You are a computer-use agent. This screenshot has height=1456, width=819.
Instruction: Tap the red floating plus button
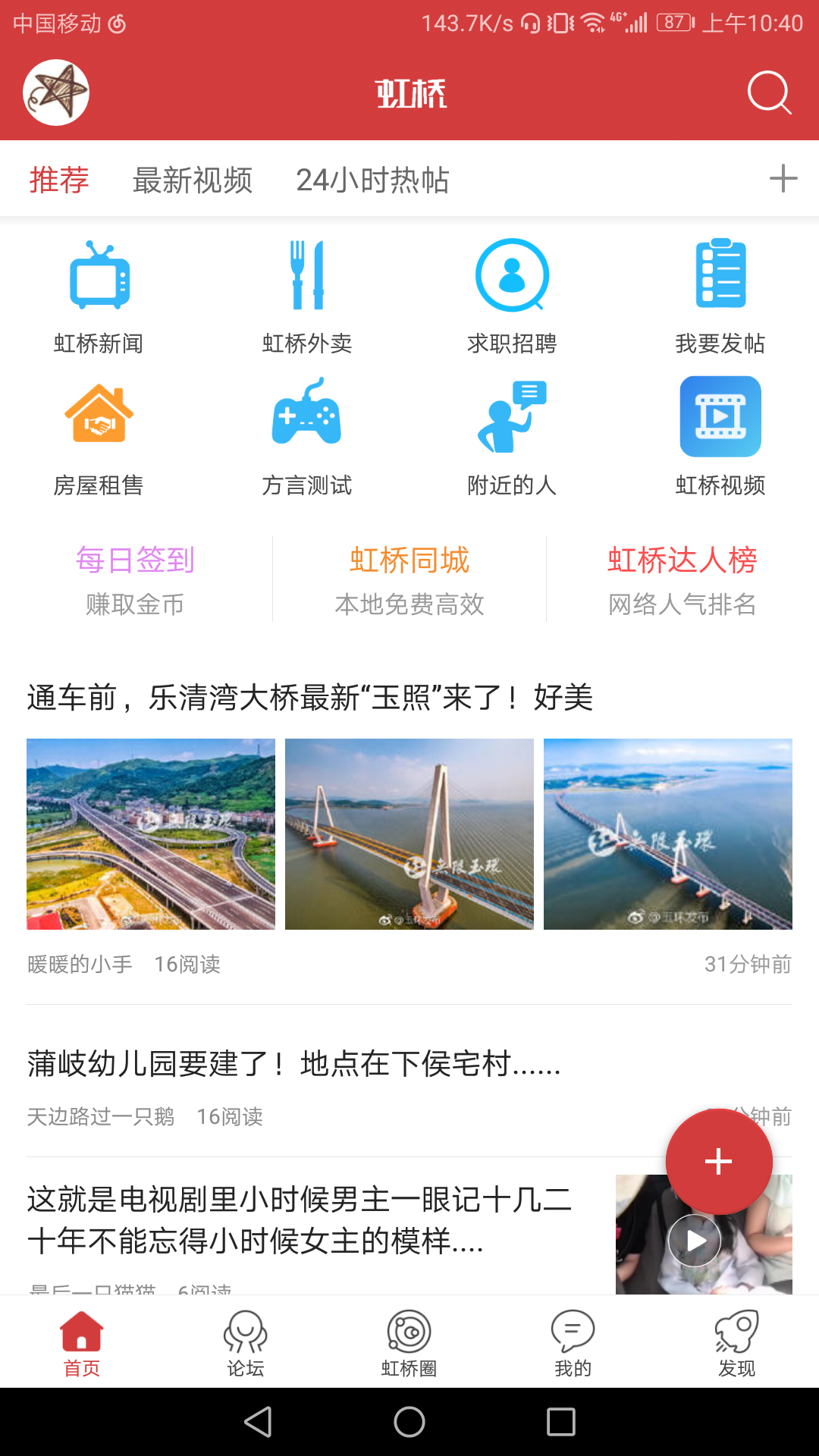(718, 1162)
